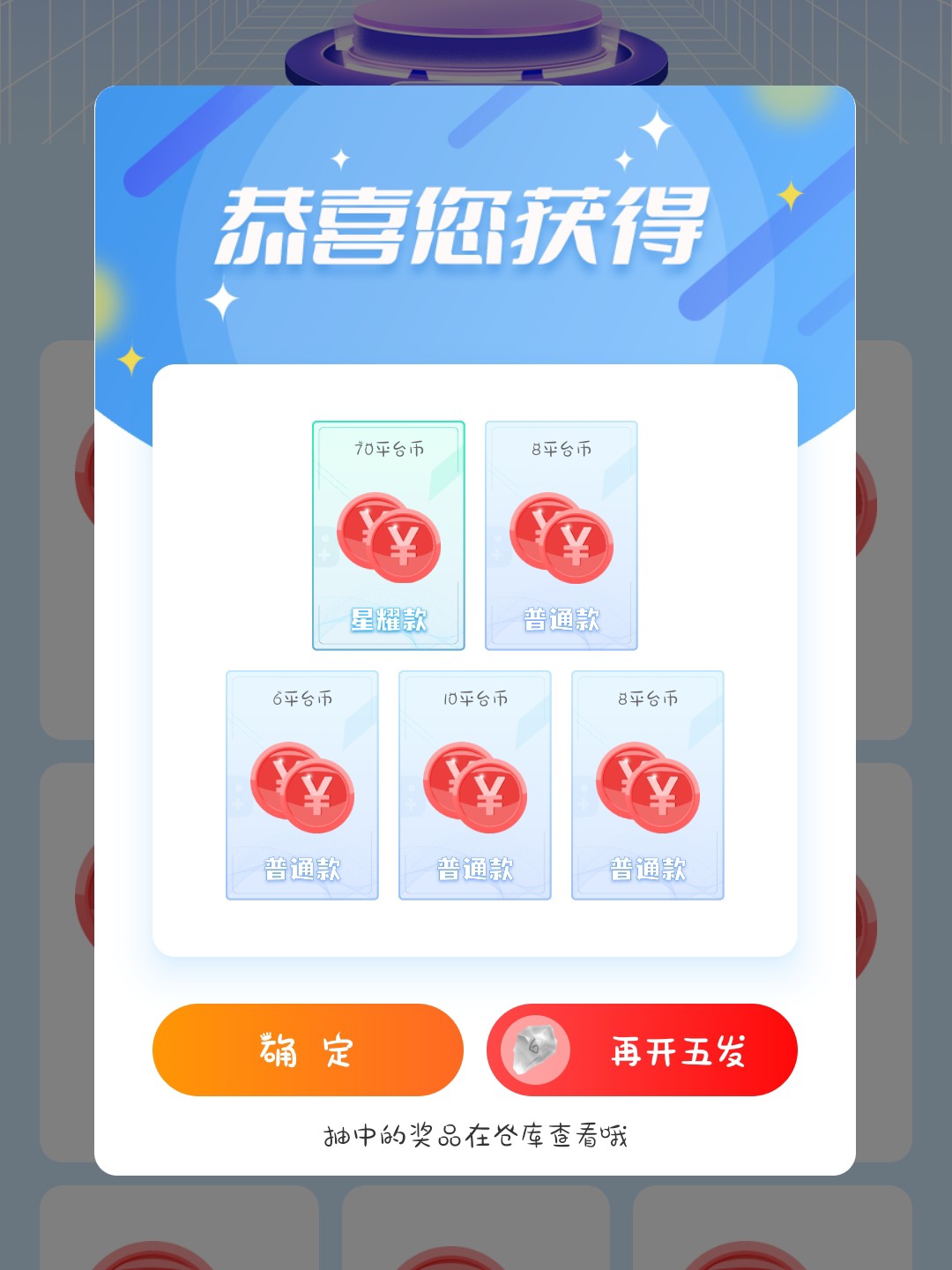Open the 6平台币 普通款 prize card
Viewport: 952px width, 1270px height.
302,785
